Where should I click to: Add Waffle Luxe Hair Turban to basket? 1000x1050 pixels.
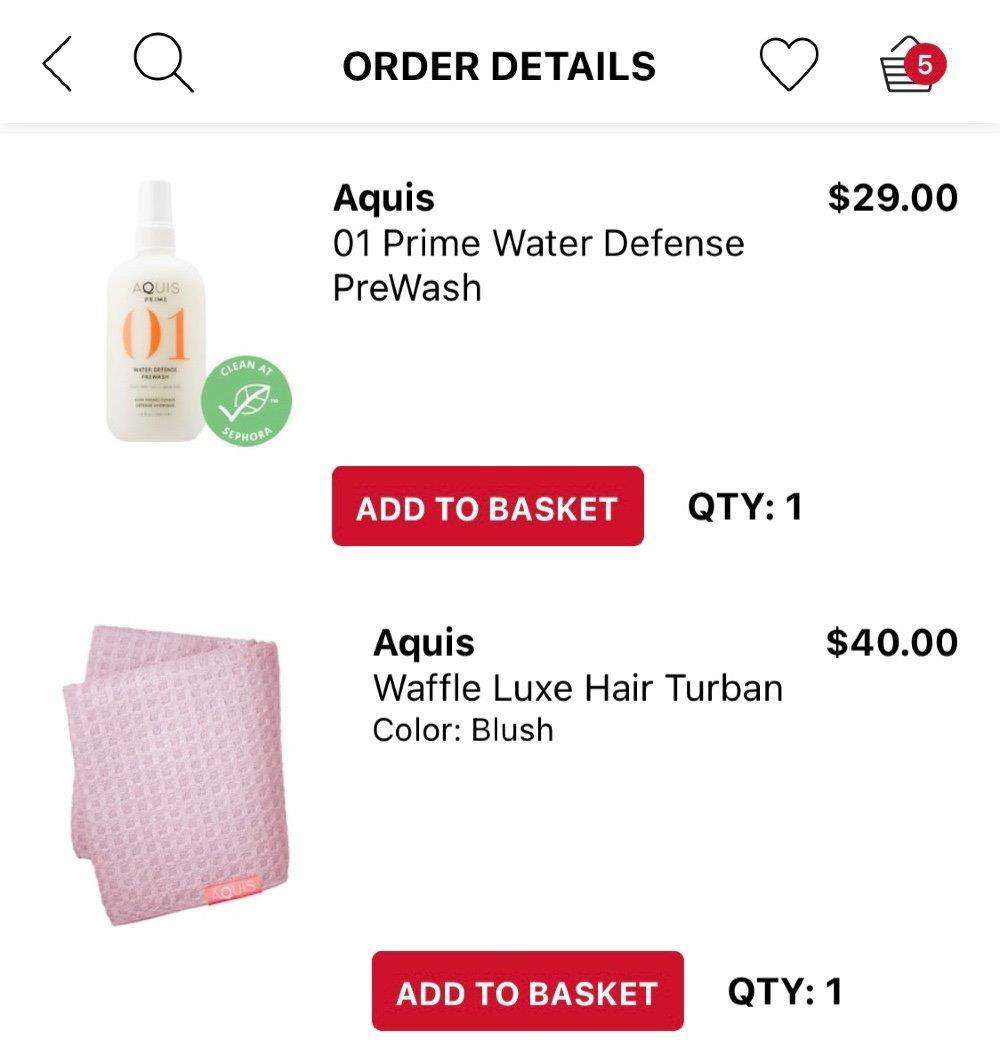(527, 992)
